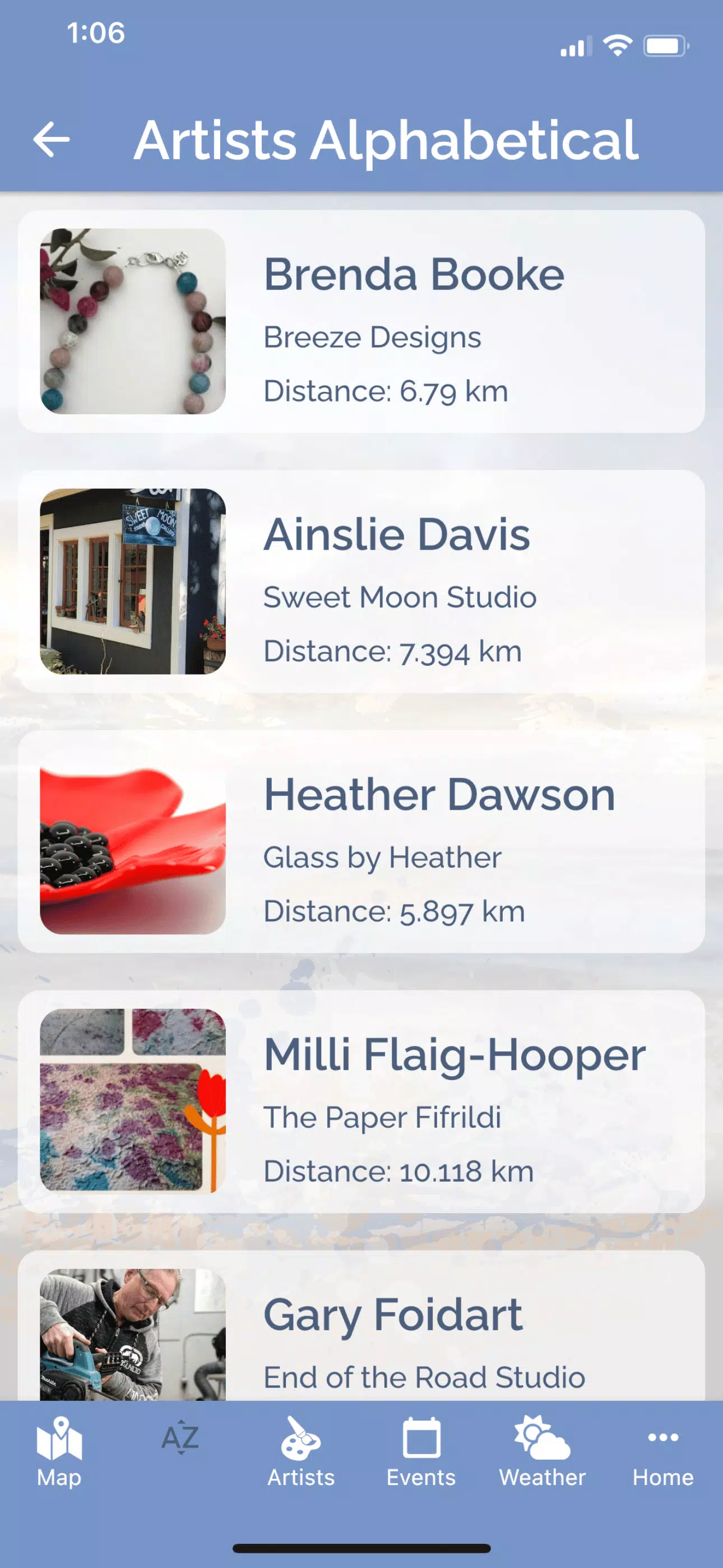Open Ainslie Davis Sweet Moon Studio card

point(361,582)
